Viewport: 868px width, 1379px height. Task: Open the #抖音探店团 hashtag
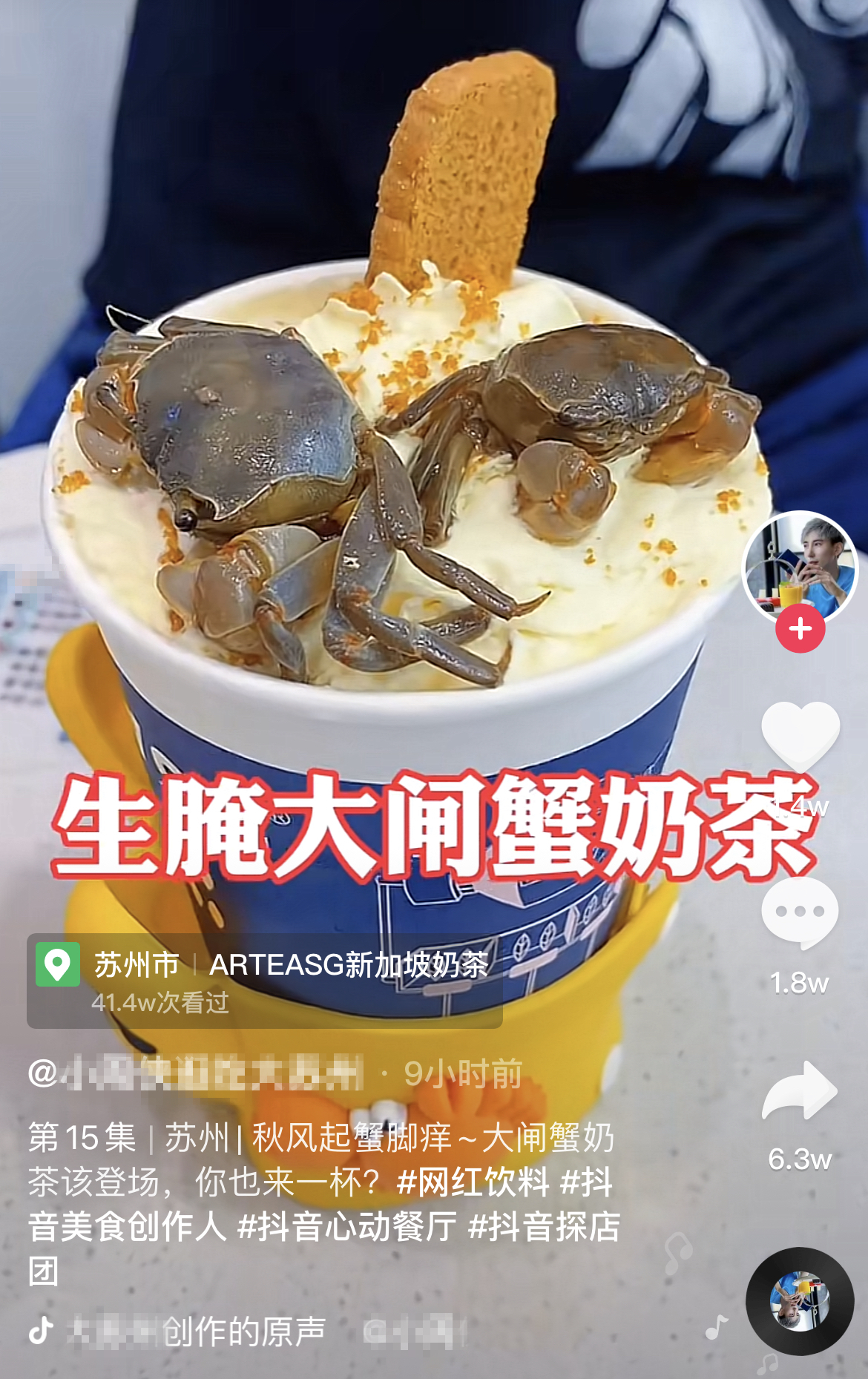pos(544,1226)
